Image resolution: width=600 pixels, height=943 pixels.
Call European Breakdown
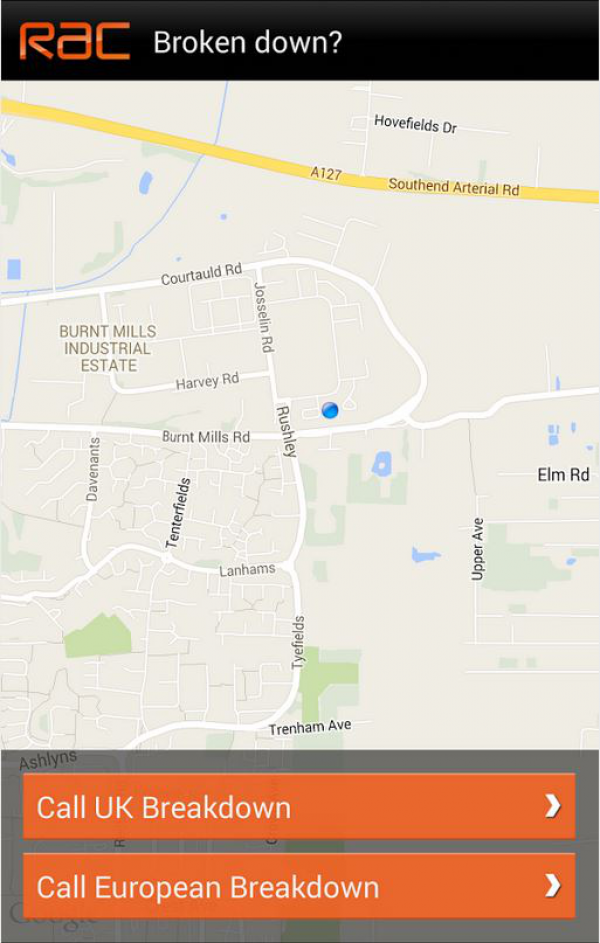point(298,886)
